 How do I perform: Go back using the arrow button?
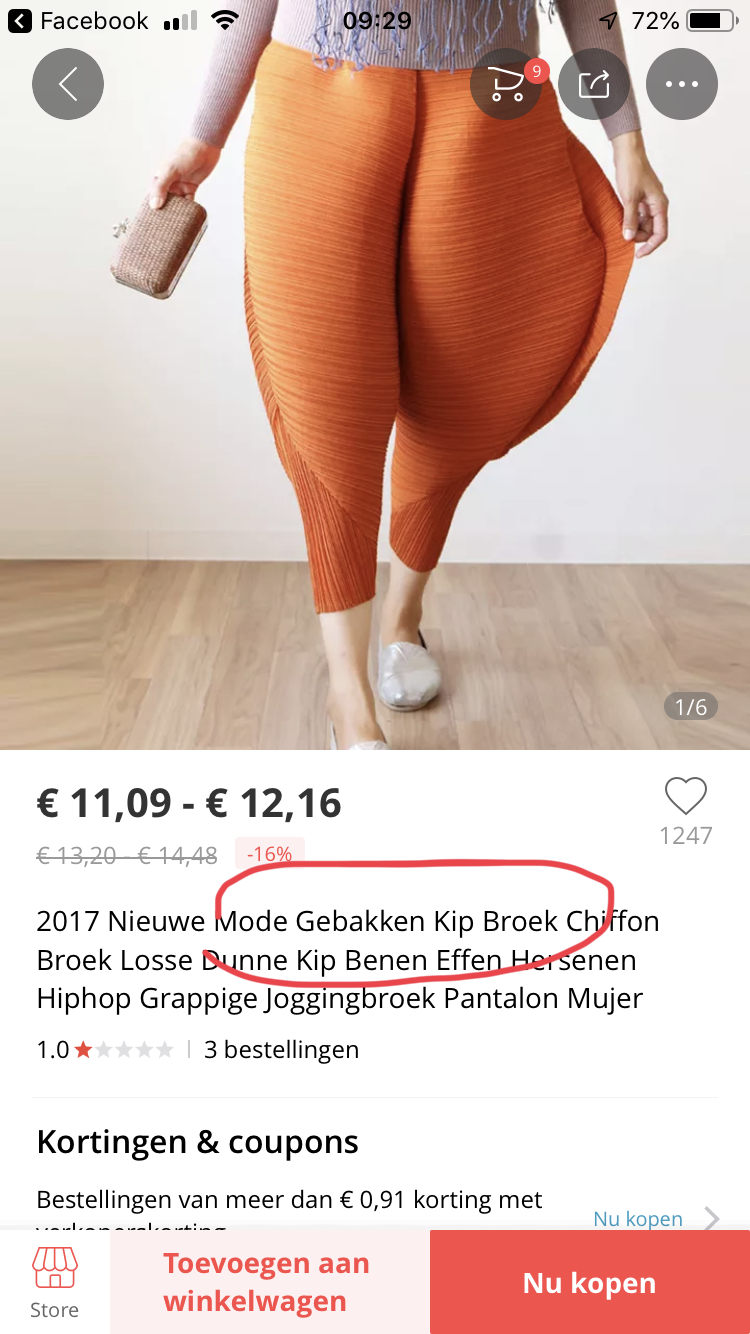point(68,85)
